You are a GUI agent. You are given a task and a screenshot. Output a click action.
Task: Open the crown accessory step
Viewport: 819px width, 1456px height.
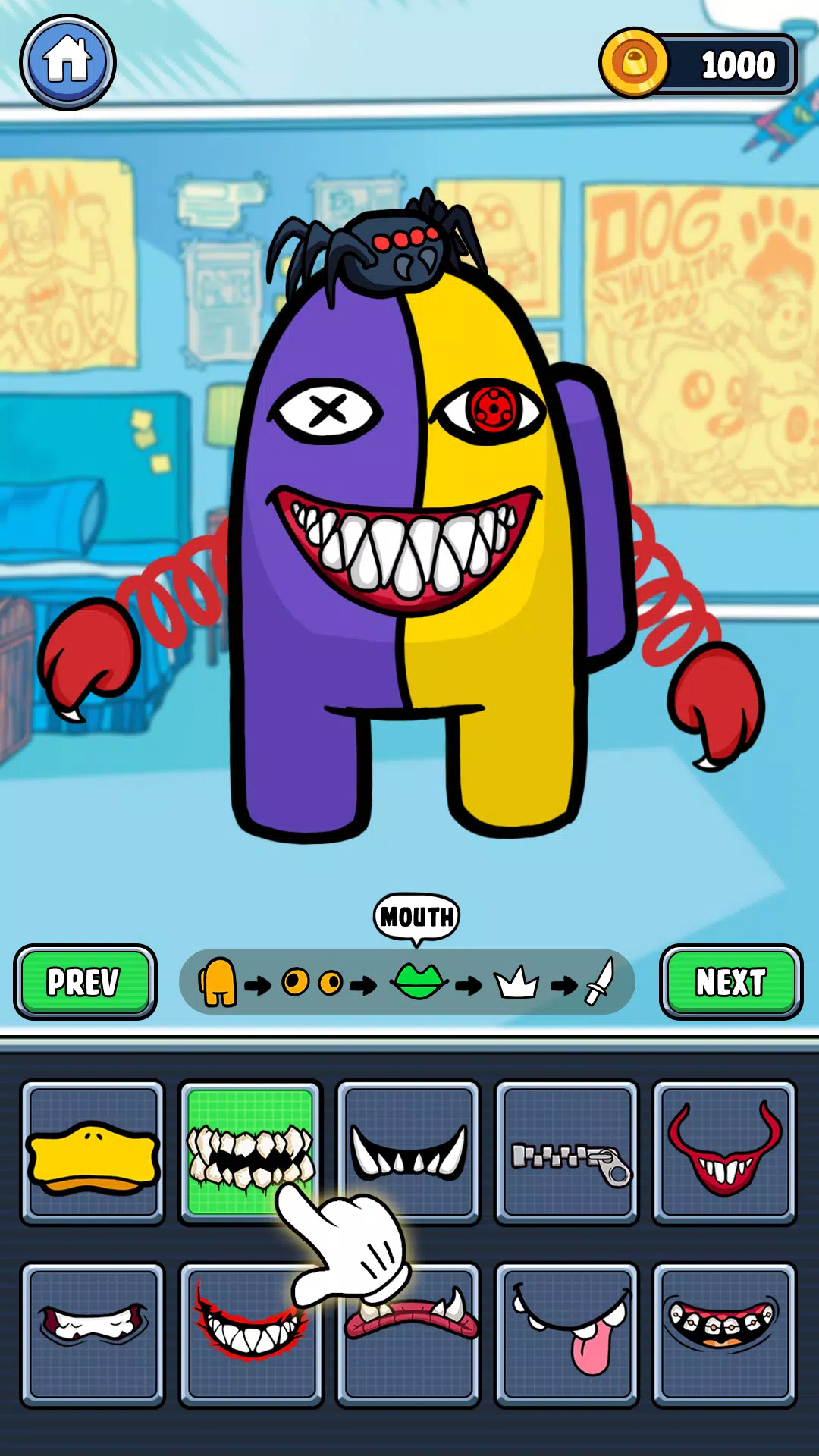pos(516,984)
